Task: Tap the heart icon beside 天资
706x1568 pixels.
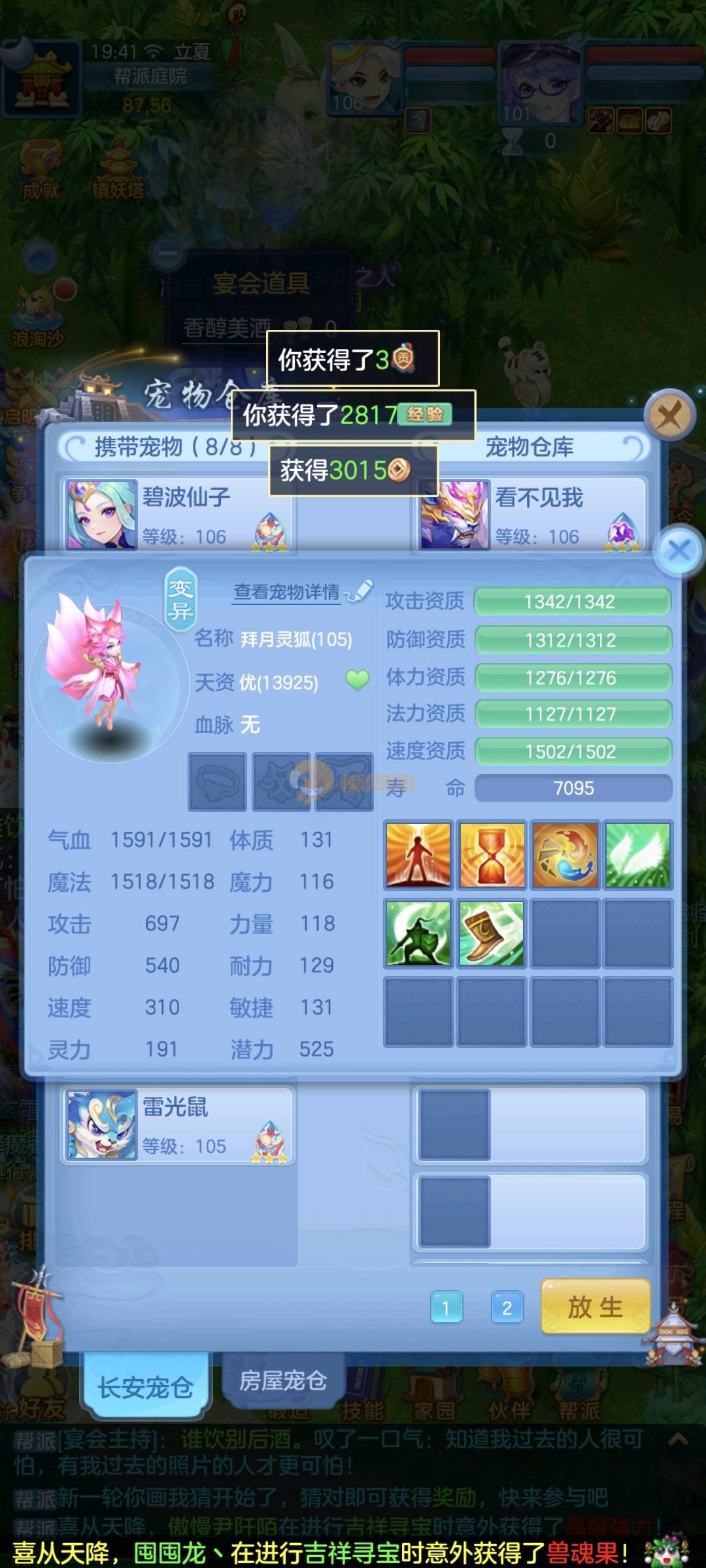Action: pos(357,680)
